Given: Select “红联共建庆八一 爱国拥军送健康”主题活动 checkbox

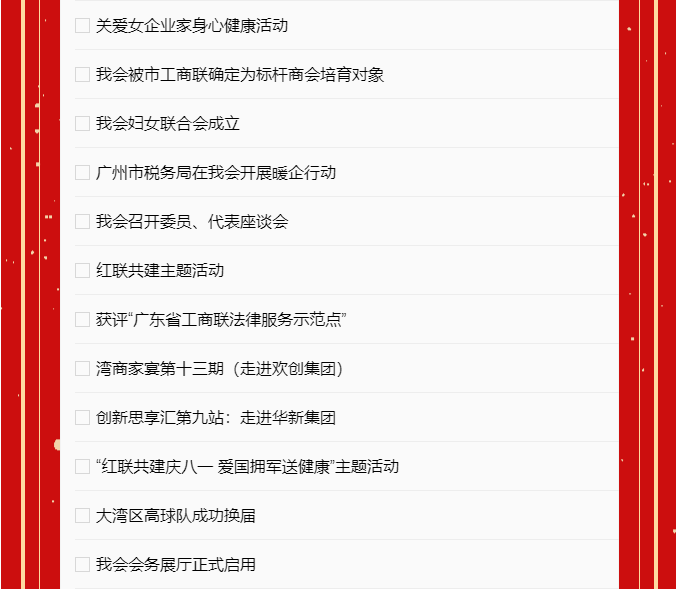Looking at the screenshot, I should [x=83, y=467].
